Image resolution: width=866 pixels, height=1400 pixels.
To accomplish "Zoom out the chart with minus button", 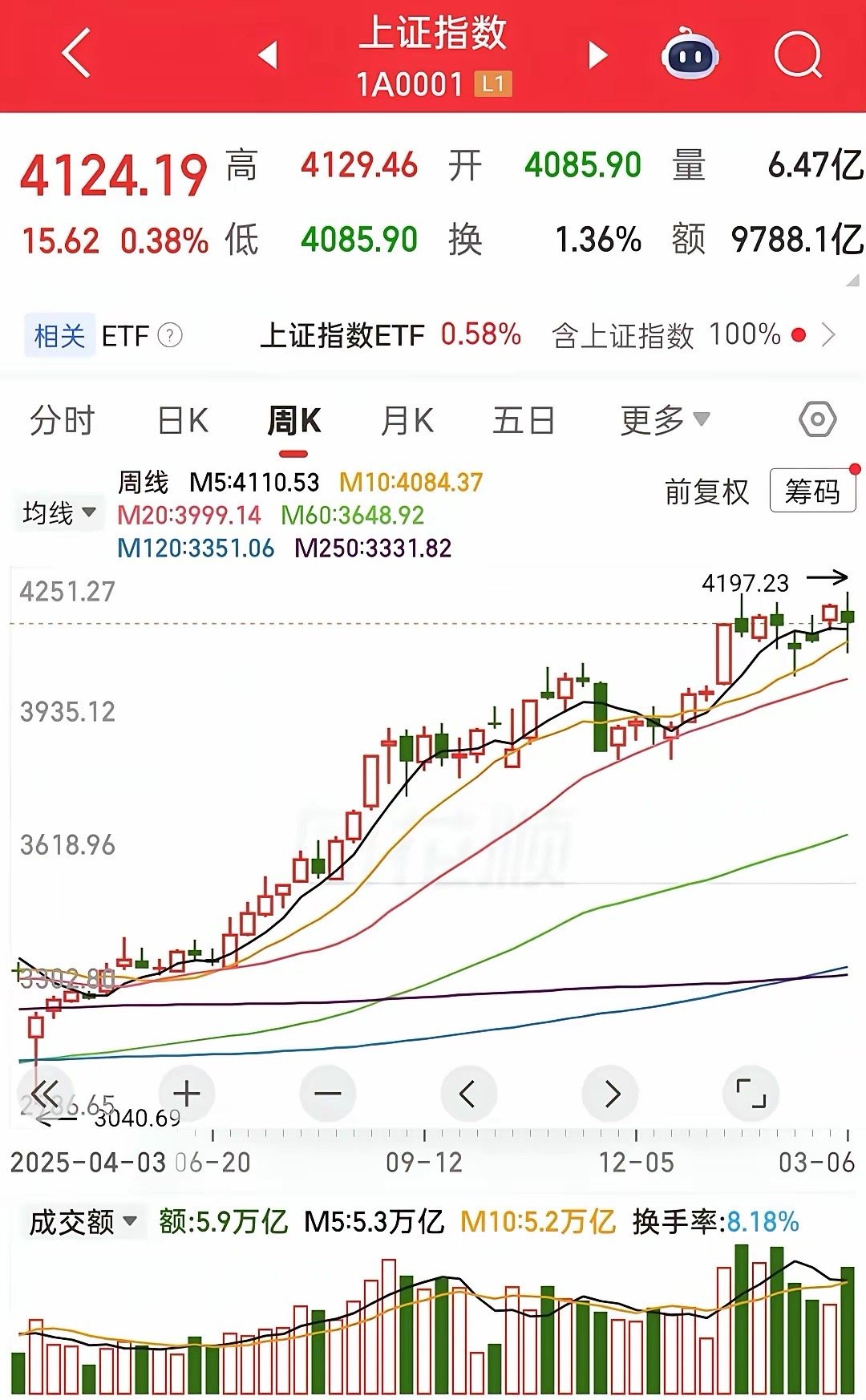I will pyautogui.click(x=327, y=1093).
